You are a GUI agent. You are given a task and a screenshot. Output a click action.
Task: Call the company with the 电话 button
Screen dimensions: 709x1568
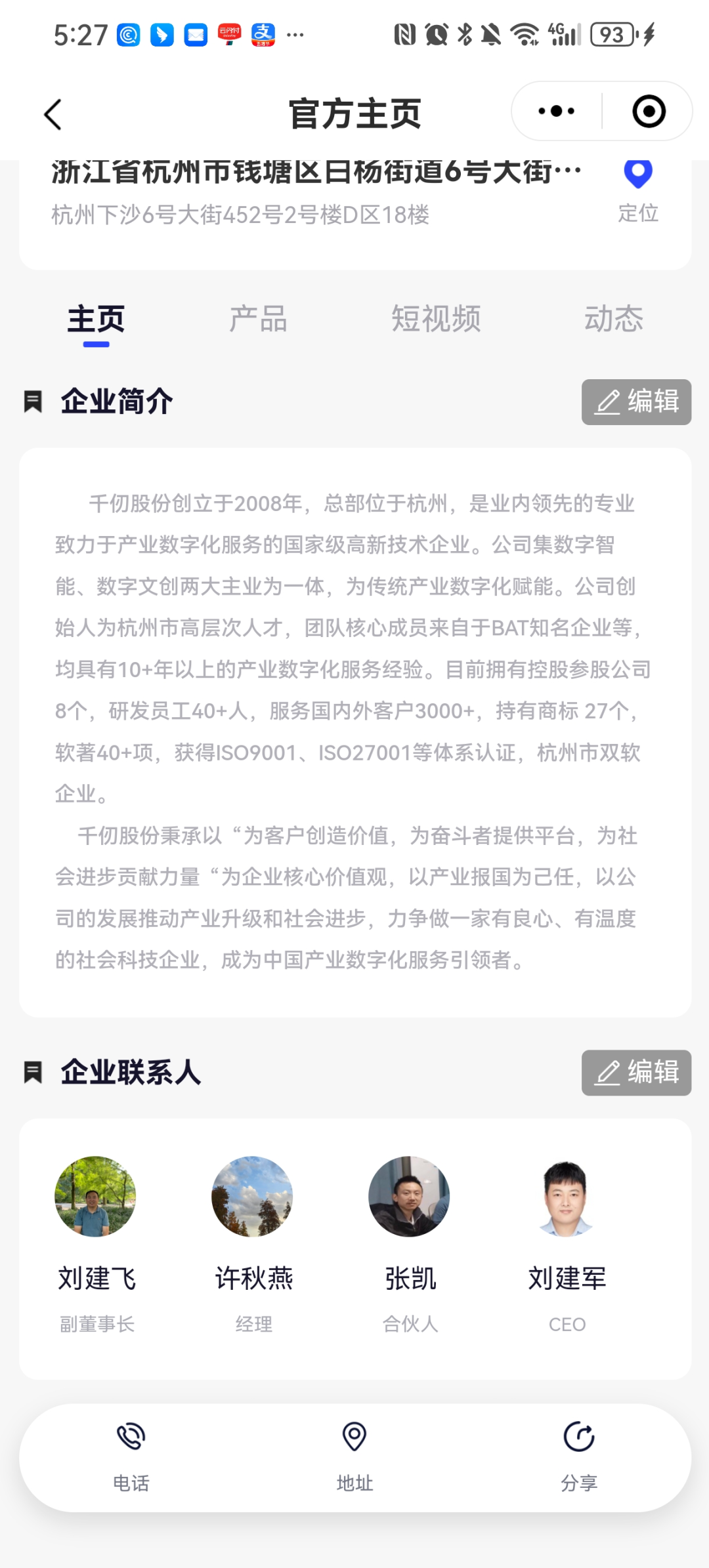[131, 1457]
